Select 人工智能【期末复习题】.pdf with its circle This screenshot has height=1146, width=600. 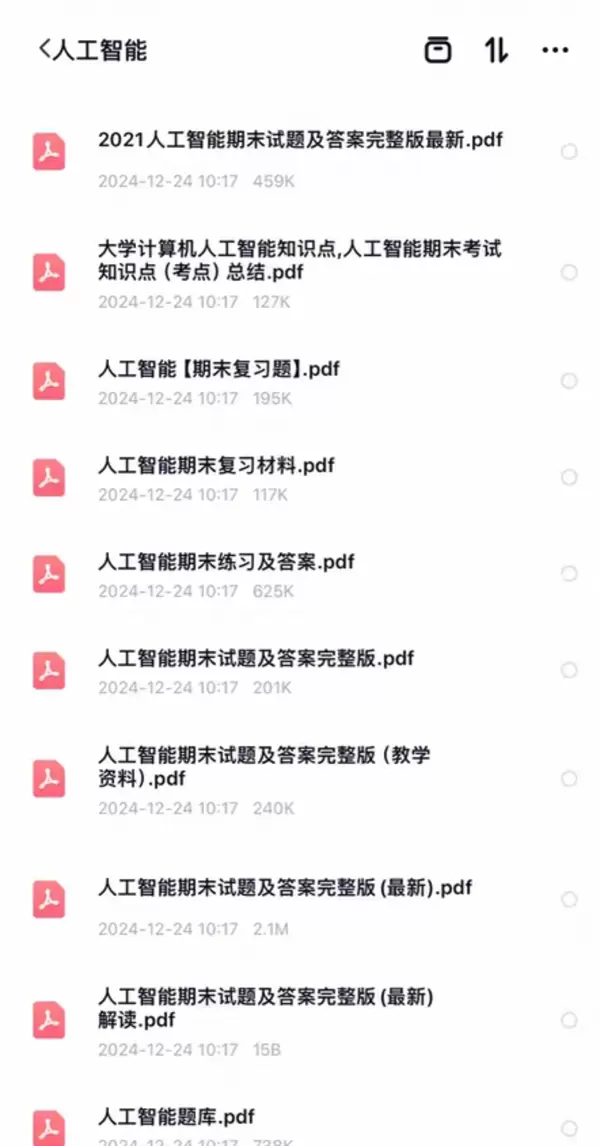(569, 381)
